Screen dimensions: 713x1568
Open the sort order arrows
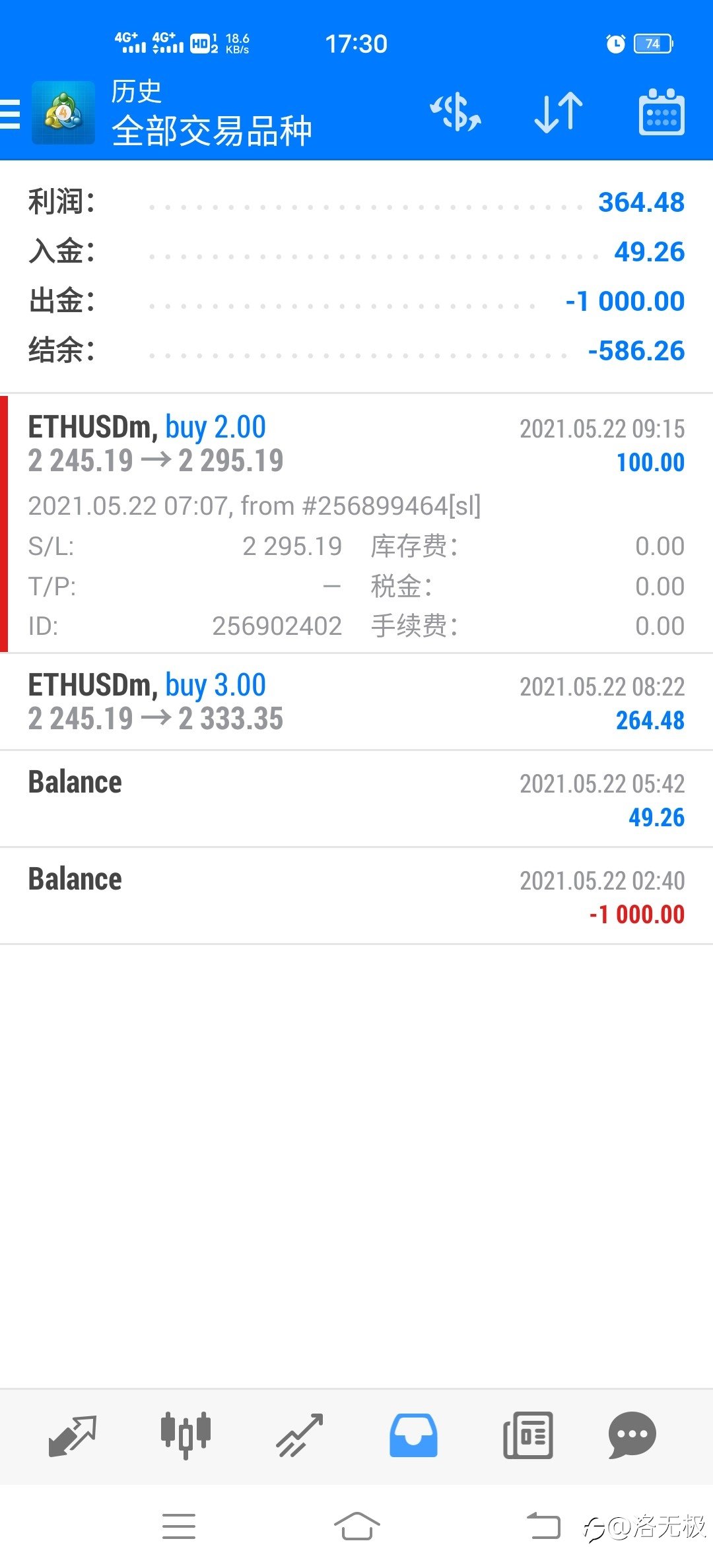559,112
